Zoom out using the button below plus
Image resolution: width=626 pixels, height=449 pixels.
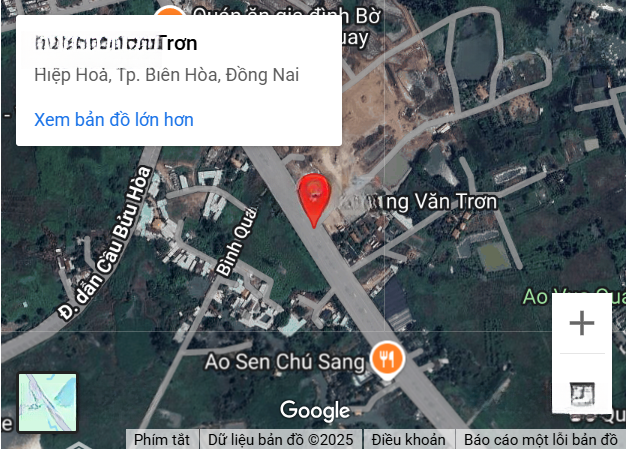click(581, 391)
